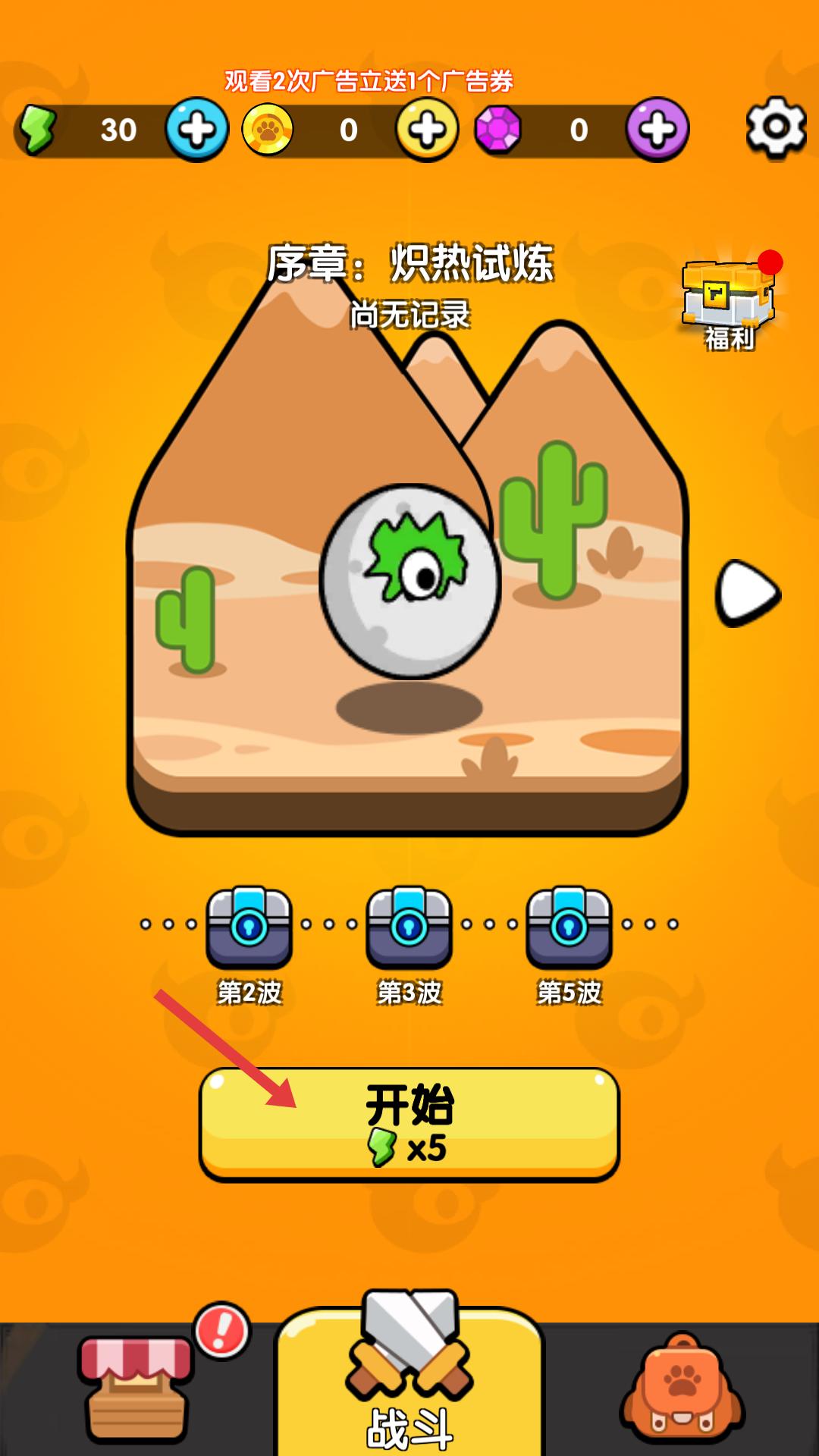This screenshot has height=1456, width=819.
Task: Open the settings gear
Action: [x=775, y=128]
